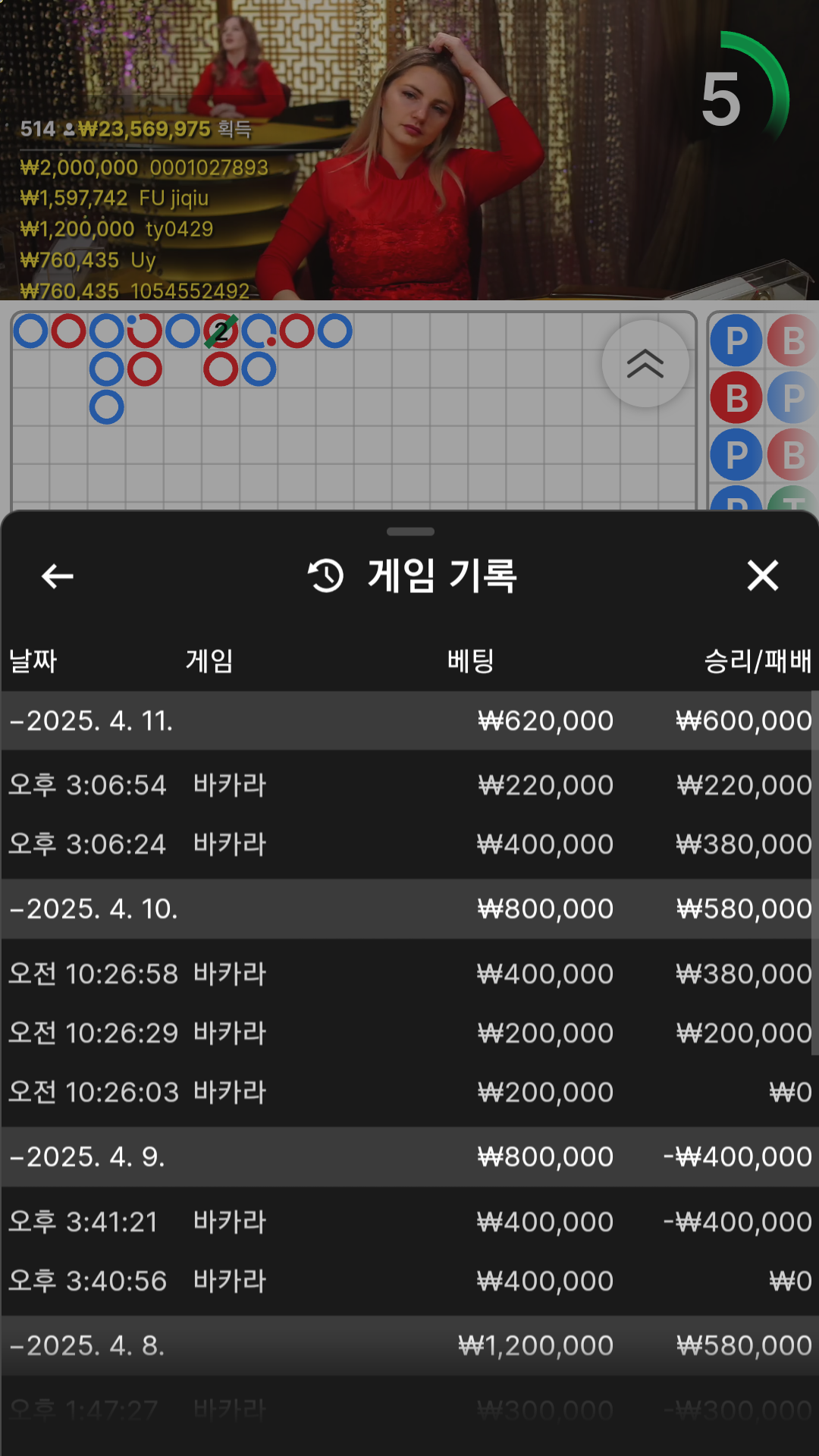
Task: Collapse the 2025. 4. 8. date group
Action: 87,1345
